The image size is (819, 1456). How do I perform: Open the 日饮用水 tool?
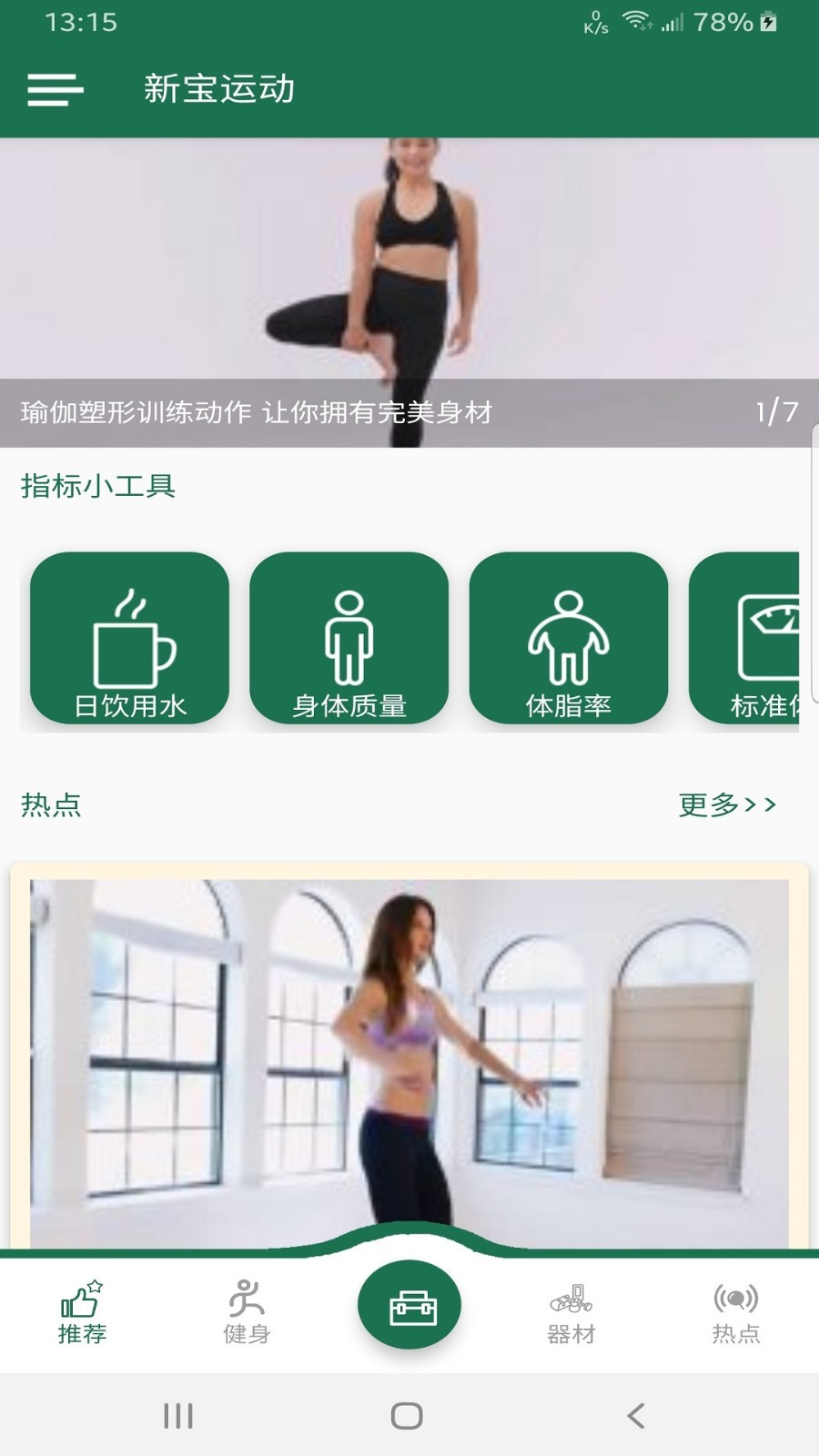coord(129,639)
